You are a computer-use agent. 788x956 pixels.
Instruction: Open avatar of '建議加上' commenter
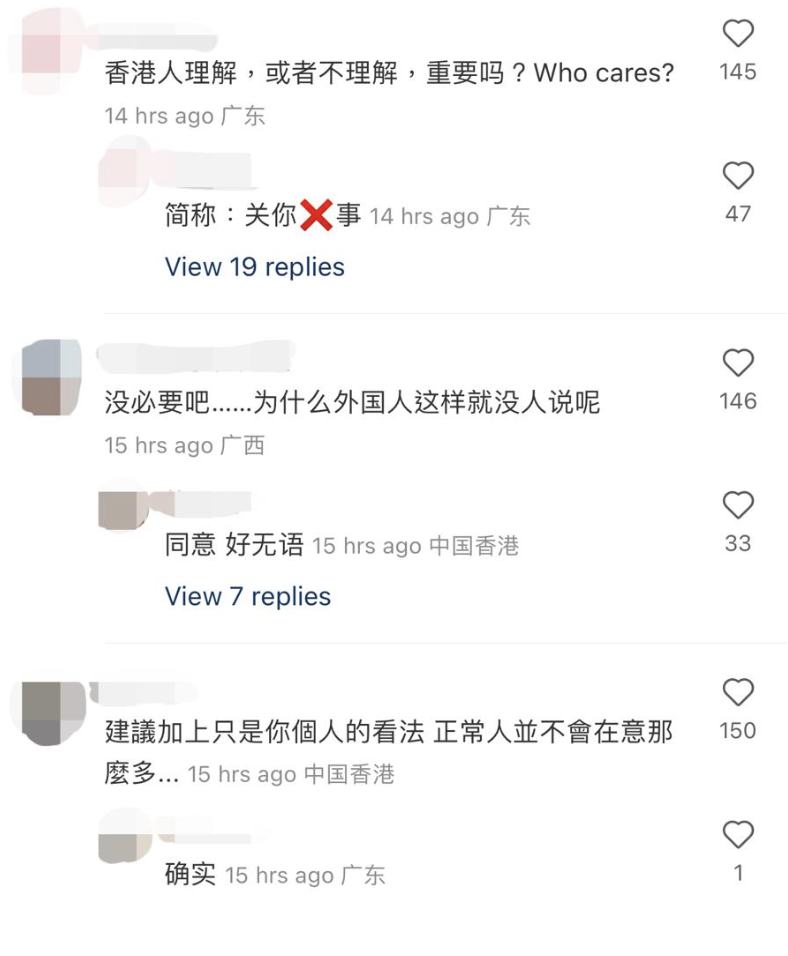pyautogui.click(x=51, y=712)
